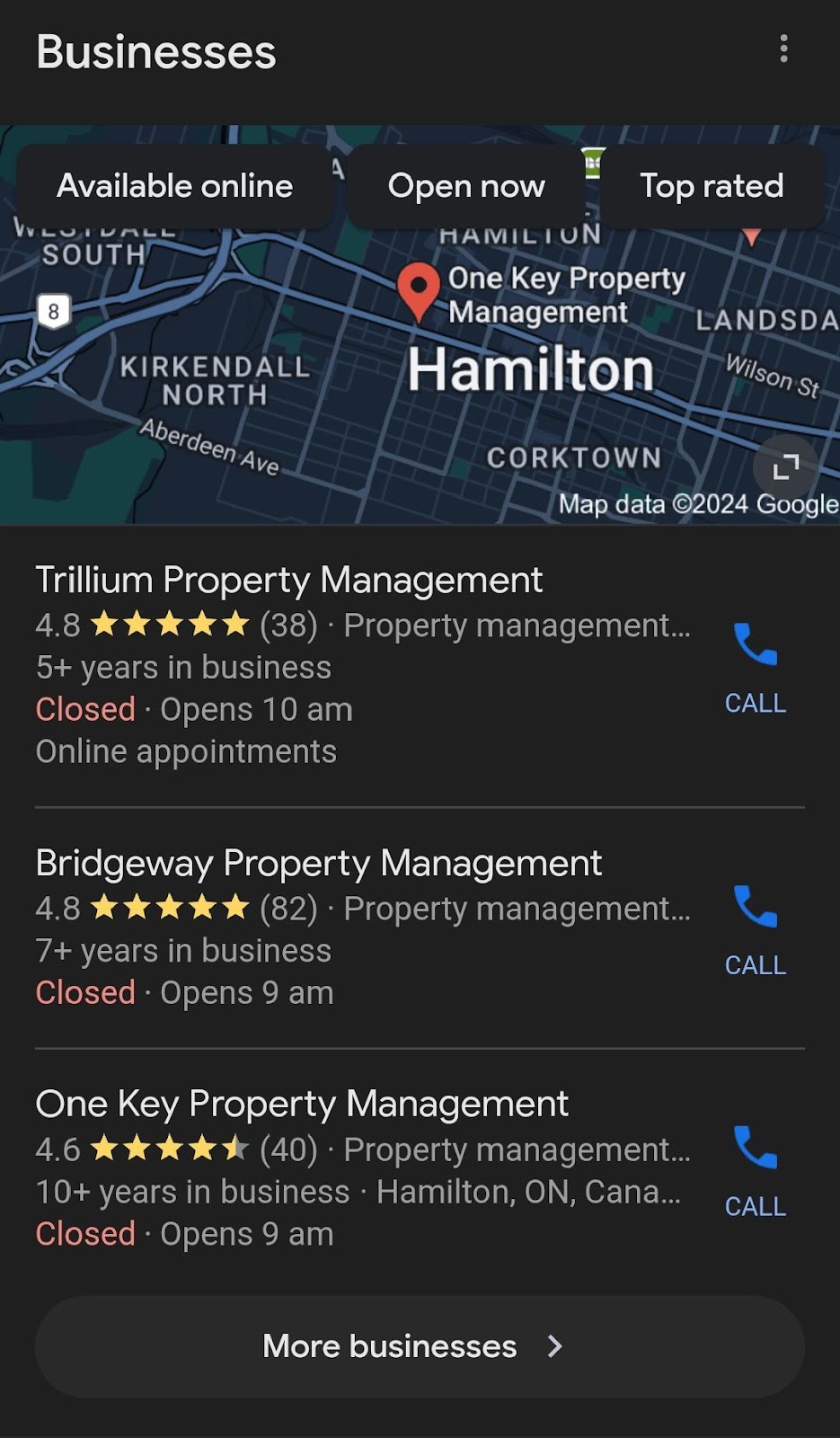Apply the Available online filter
This screenshot has width=840, height=1438.
click(x=175, y=186)
